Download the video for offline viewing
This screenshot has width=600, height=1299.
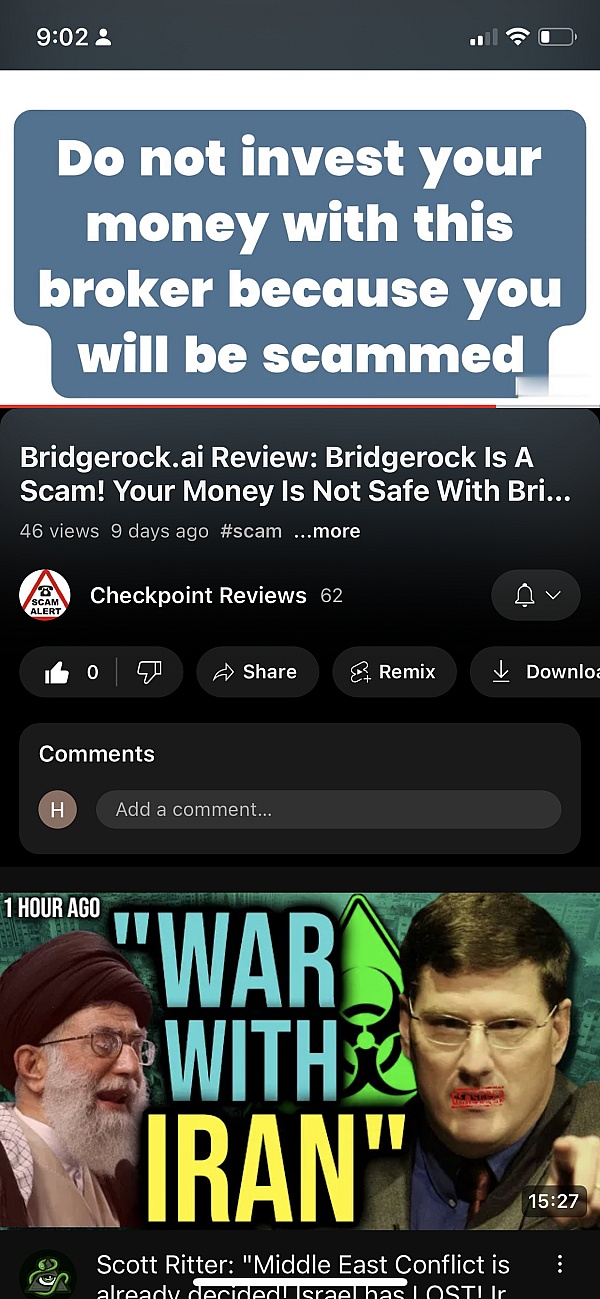click(545, 672)
